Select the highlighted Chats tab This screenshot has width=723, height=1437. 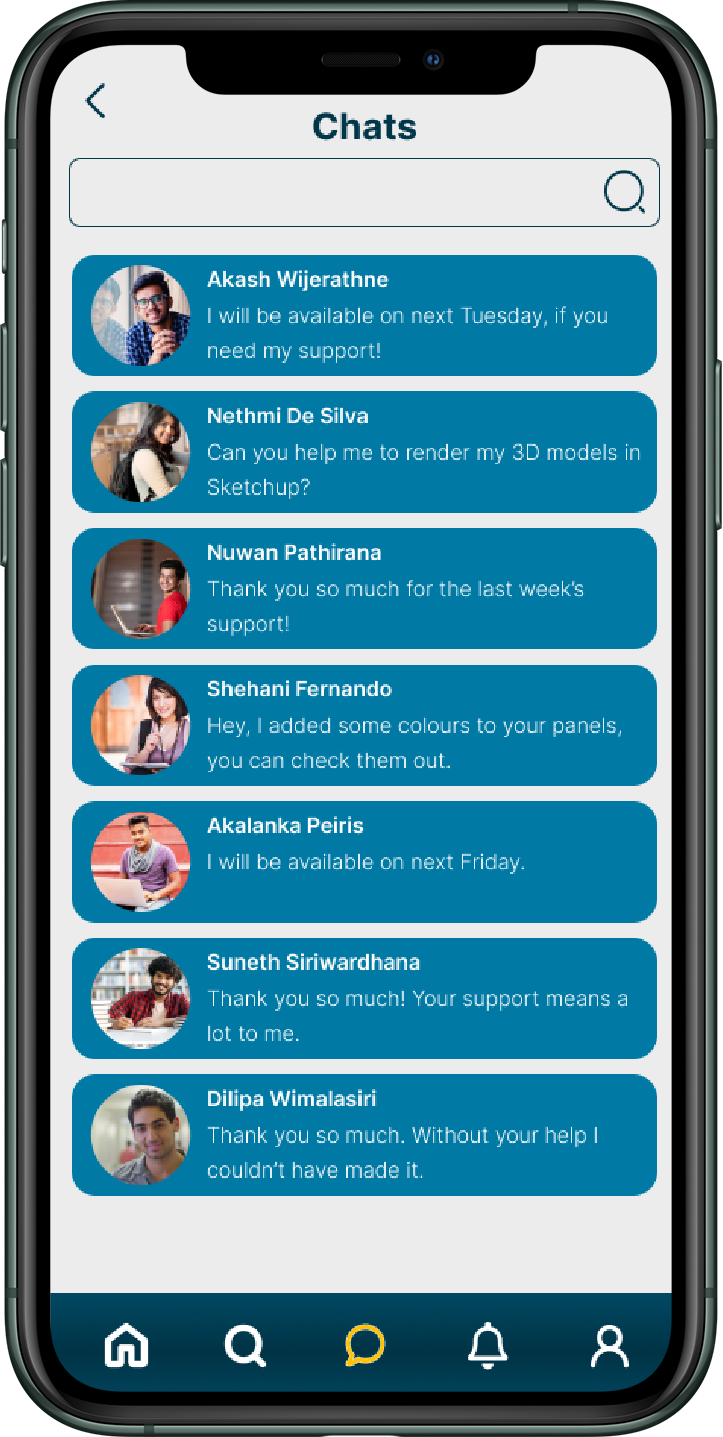[365, 1345]
